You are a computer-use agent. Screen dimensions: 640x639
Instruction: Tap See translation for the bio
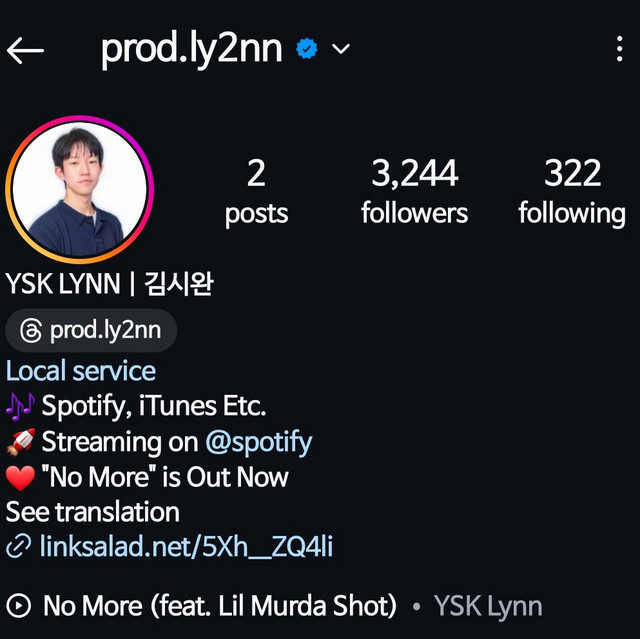pyautogui.click(x=93, y=512)
